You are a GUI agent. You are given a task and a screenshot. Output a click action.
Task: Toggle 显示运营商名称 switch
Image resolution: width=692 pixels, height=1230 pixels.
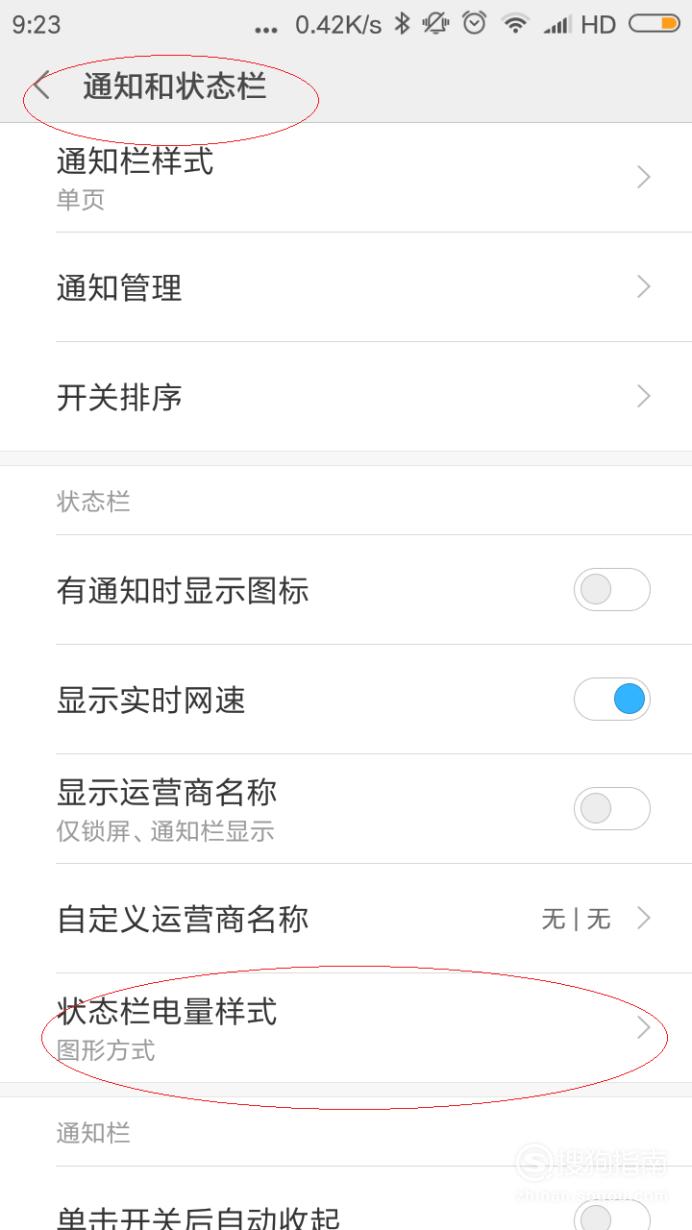point(612,809)
